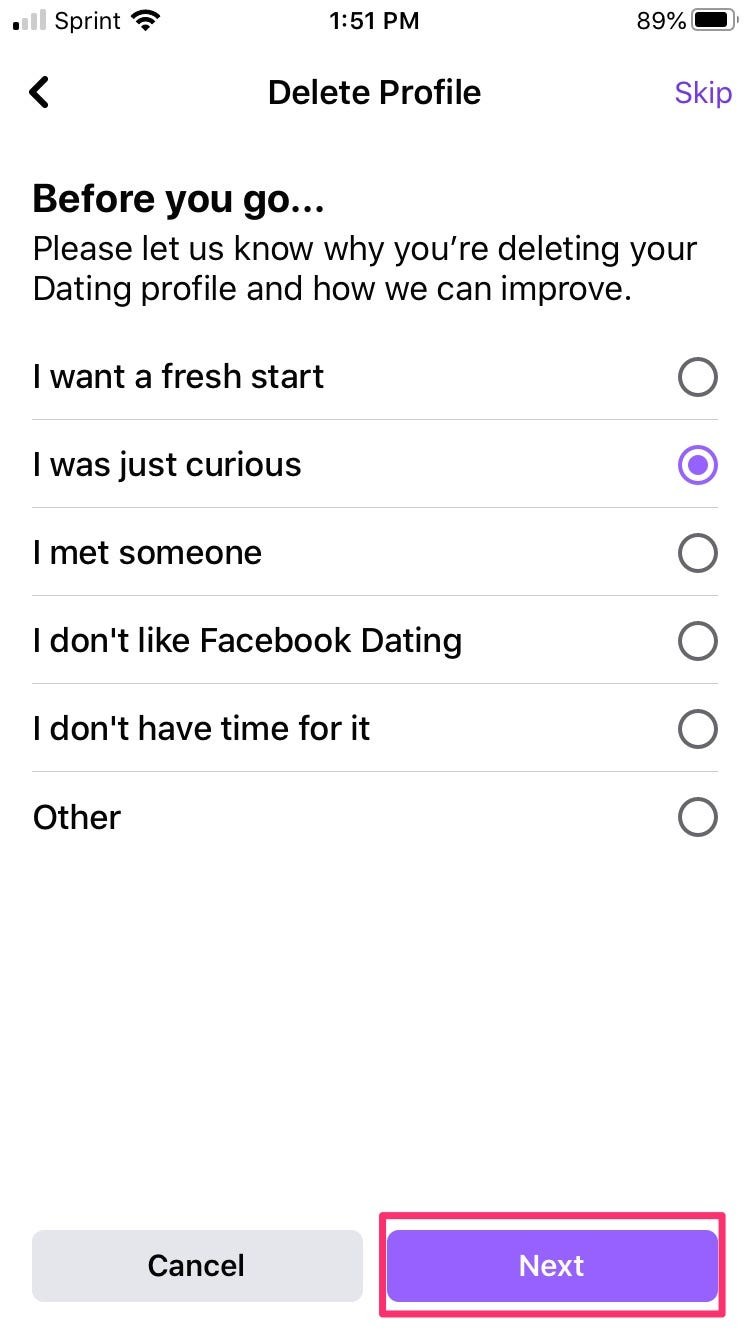750x1334 pixels.
Task: Select the 'I want a fresh start' option
Action: tap(698, 377)
